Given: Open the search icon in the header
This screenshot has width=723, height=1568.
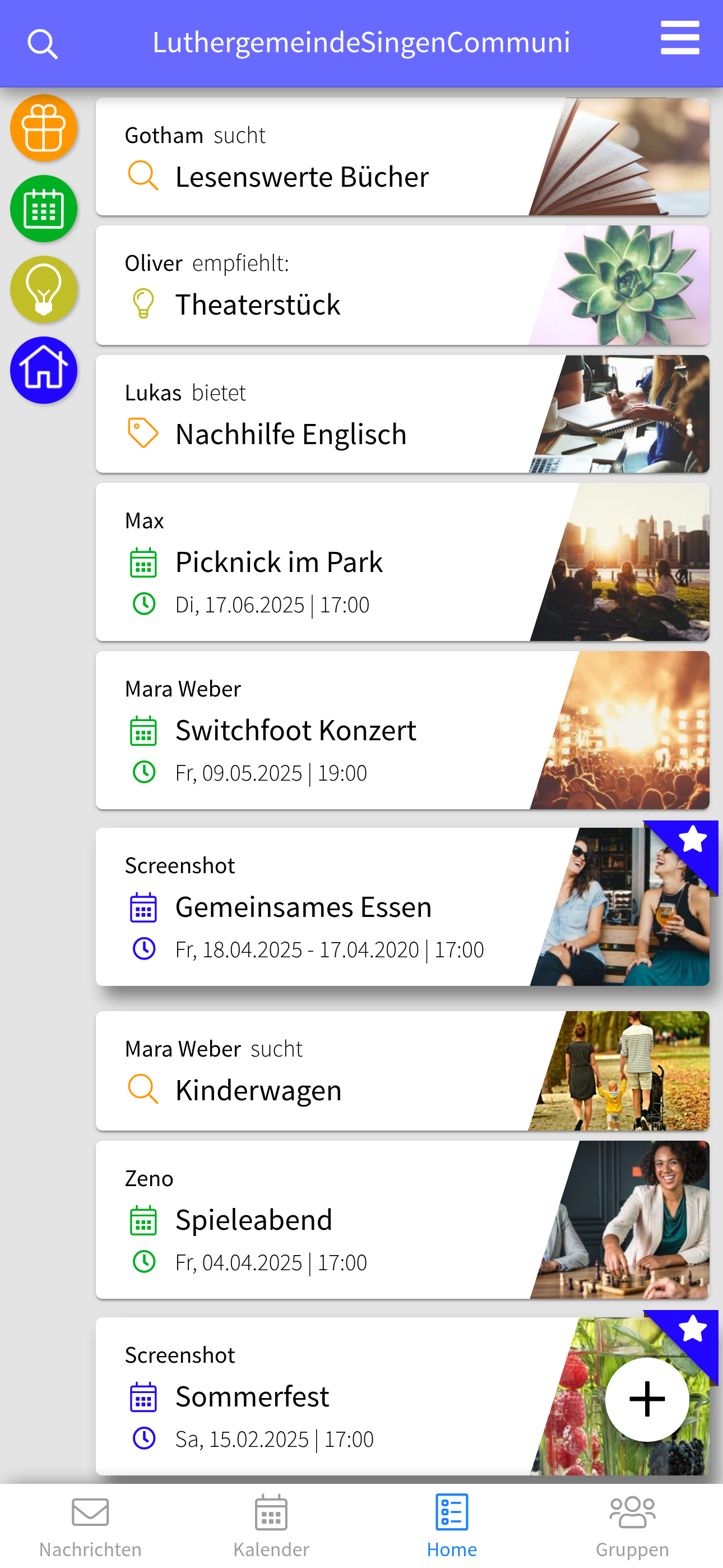Looking at the screenshot, I should [43, 43].
